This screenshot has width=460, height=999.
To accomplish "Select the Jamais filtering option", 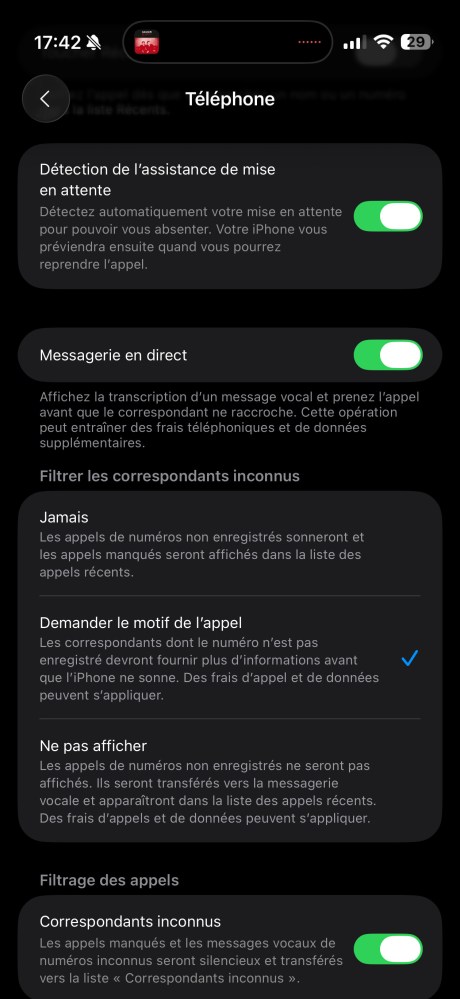I will click(x=230, y=543).
